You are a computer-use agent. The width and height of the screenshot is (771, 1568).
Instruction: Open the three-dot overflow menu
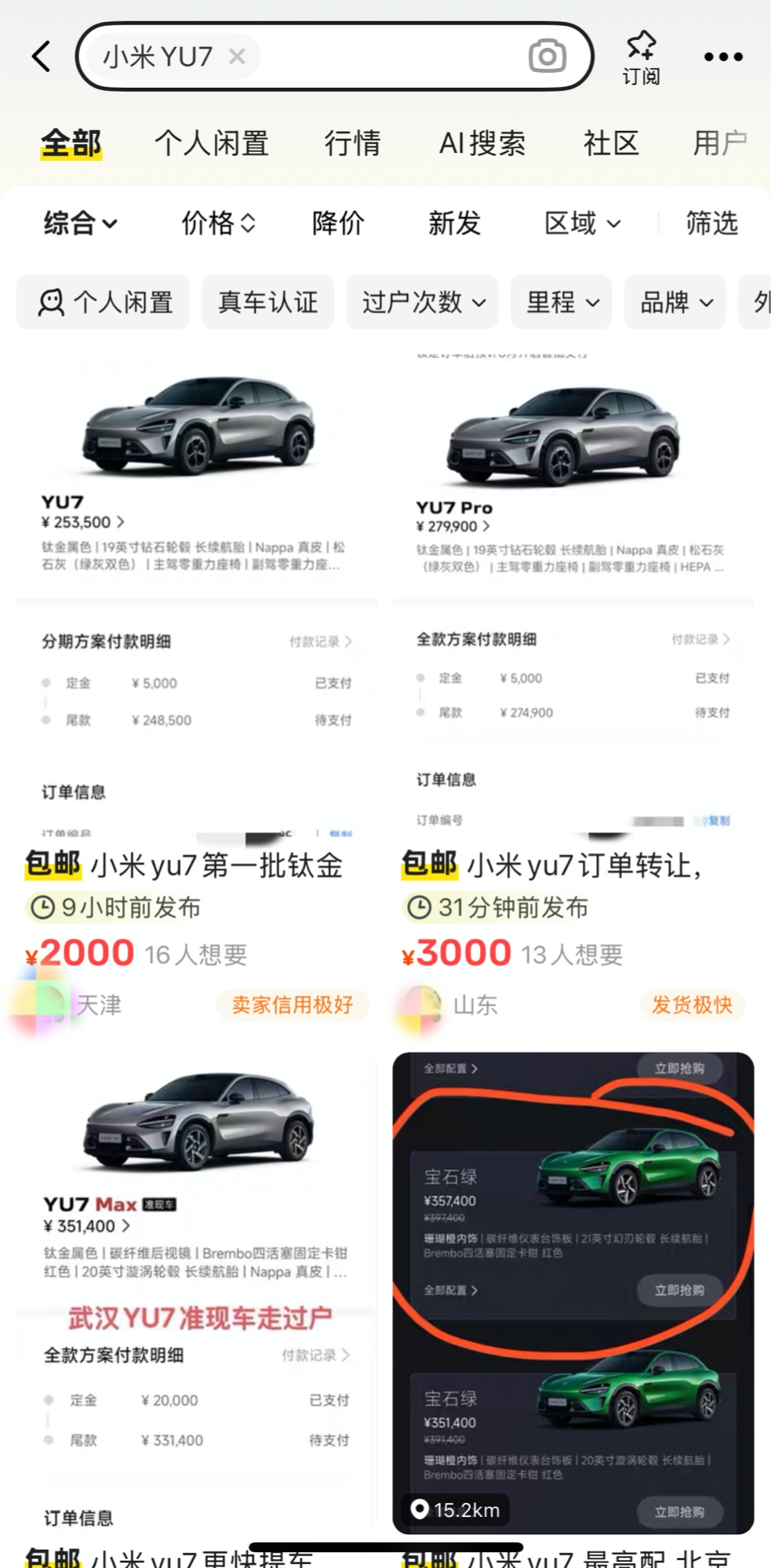(722, 56)
